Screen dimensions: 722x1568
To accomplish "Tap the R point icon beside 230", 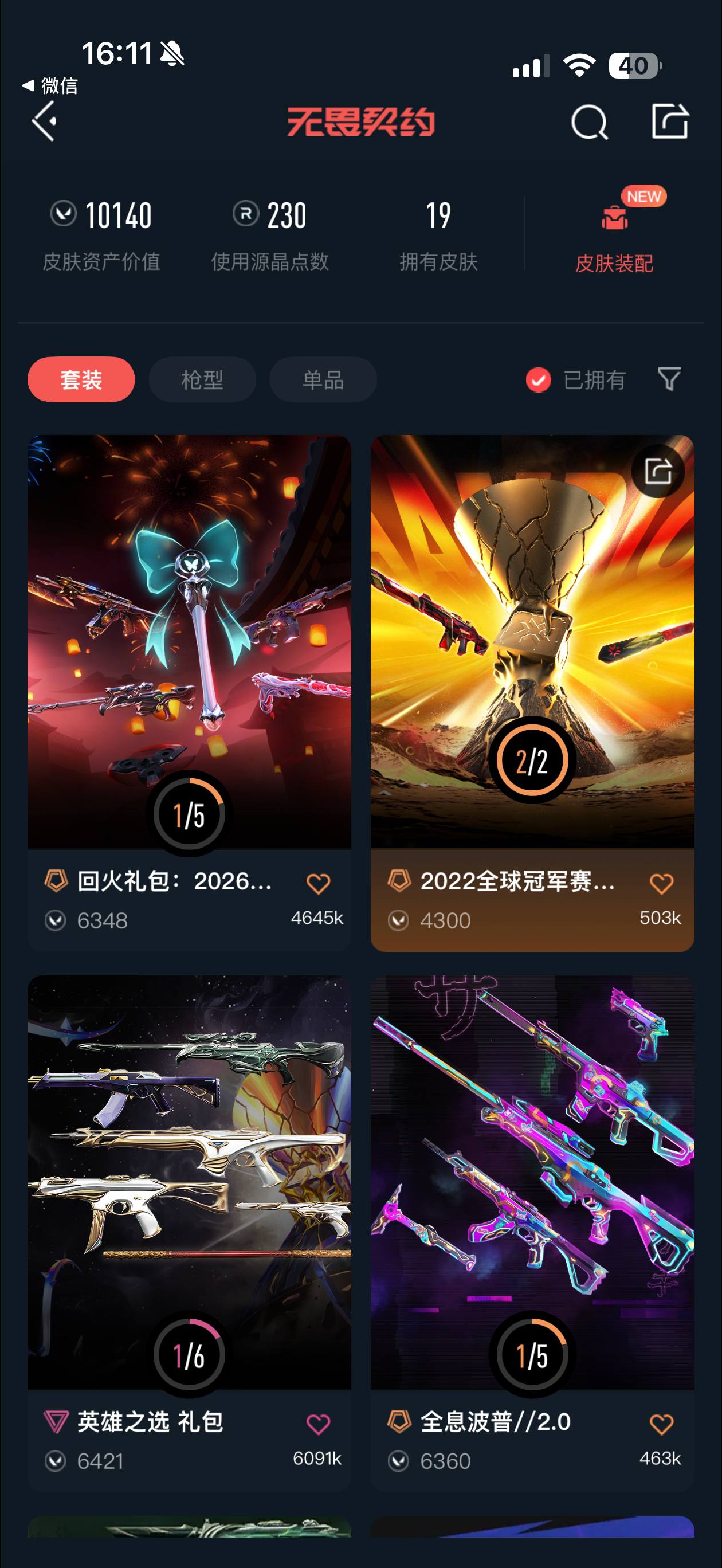I will click(x=247, y=214).
